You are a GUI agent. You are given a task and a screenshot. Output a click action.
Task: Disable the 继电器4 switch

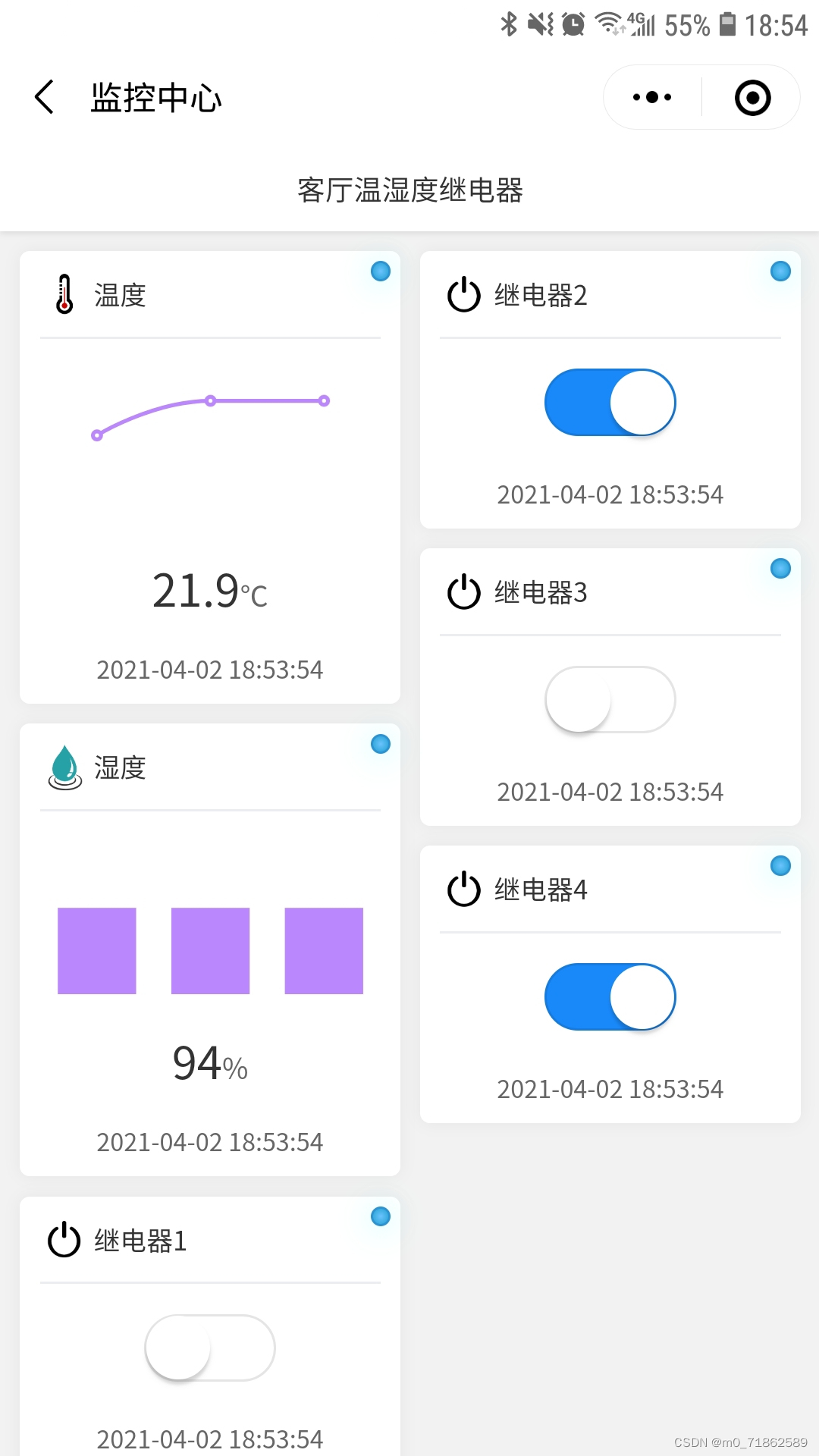[610, 997]
